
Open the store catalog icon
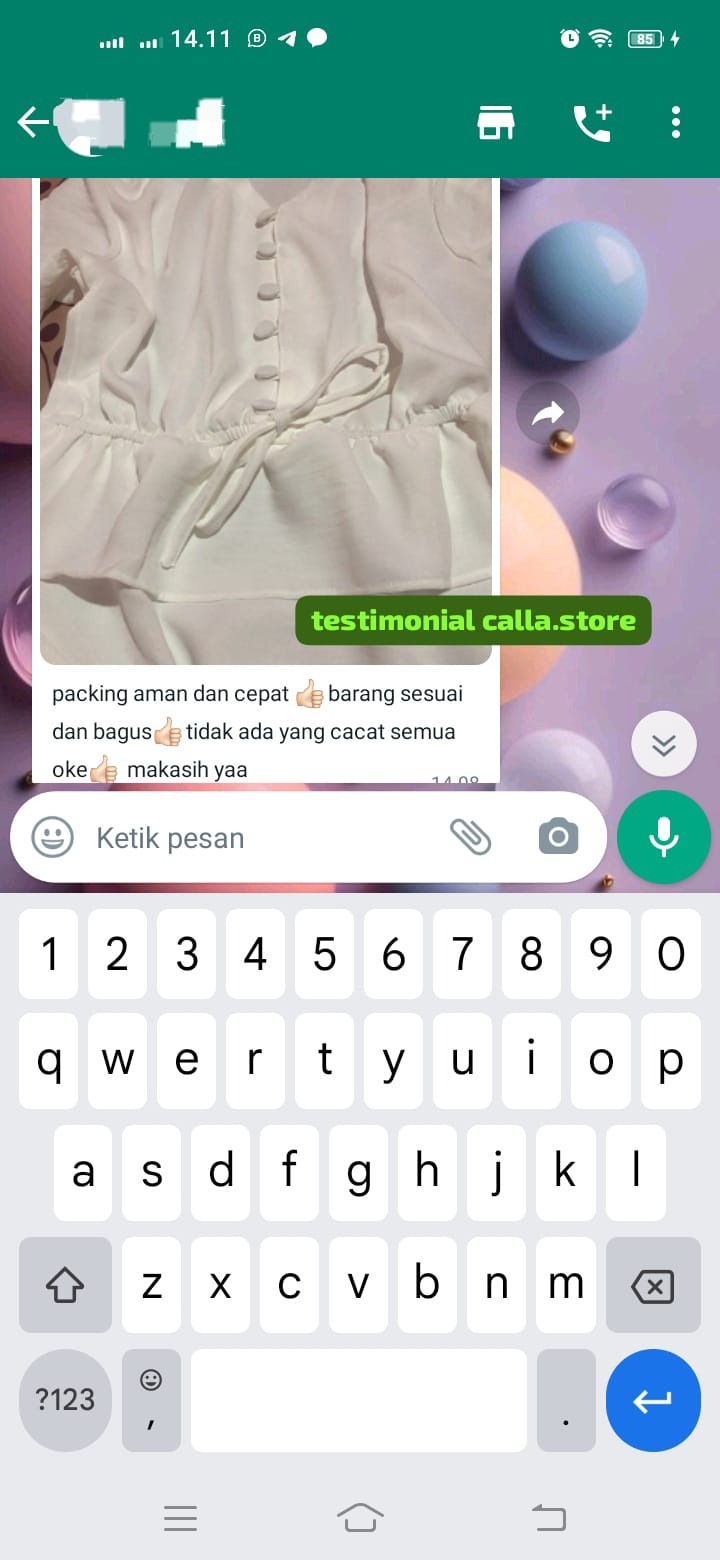pos(495,123)
